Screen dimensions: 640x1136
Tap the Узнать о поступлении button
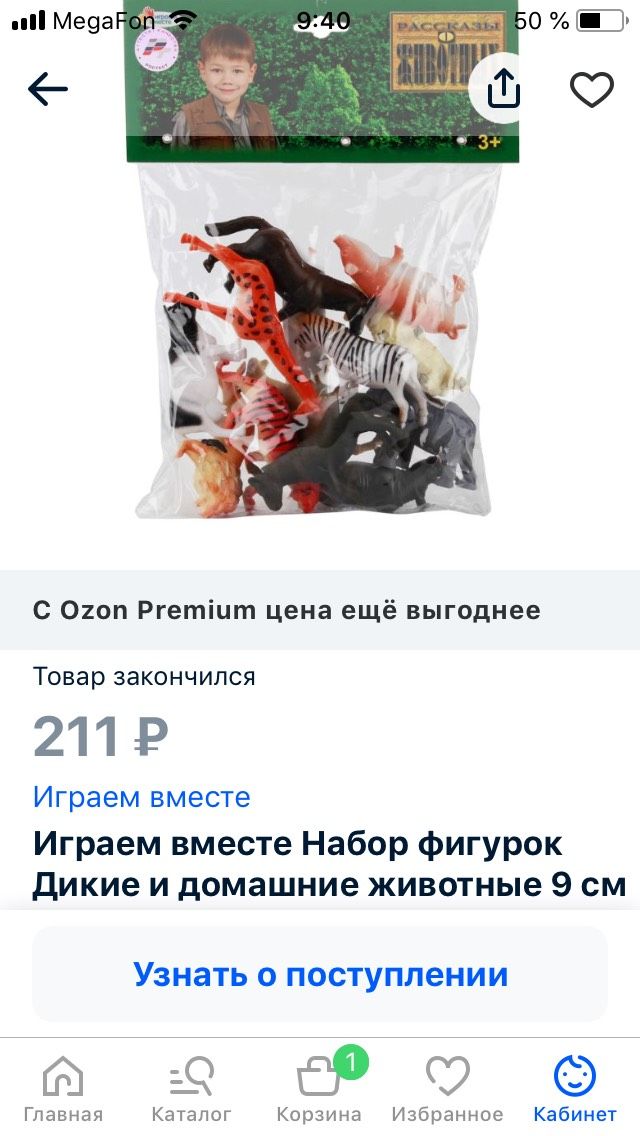coord(320,974)
